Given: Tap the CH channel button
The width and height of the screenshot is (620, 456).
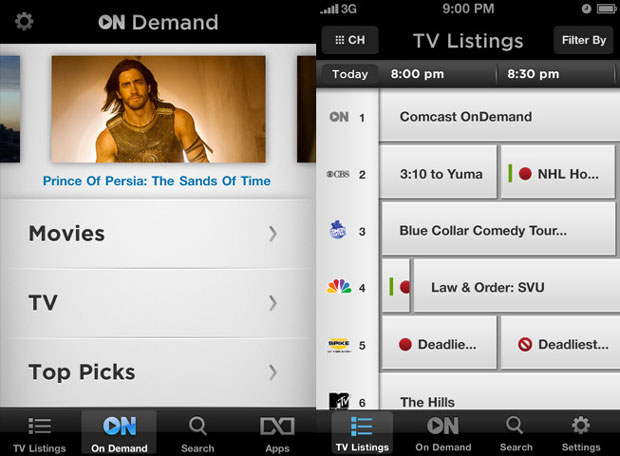Looking at the screenshot, I should click(349, 40).
